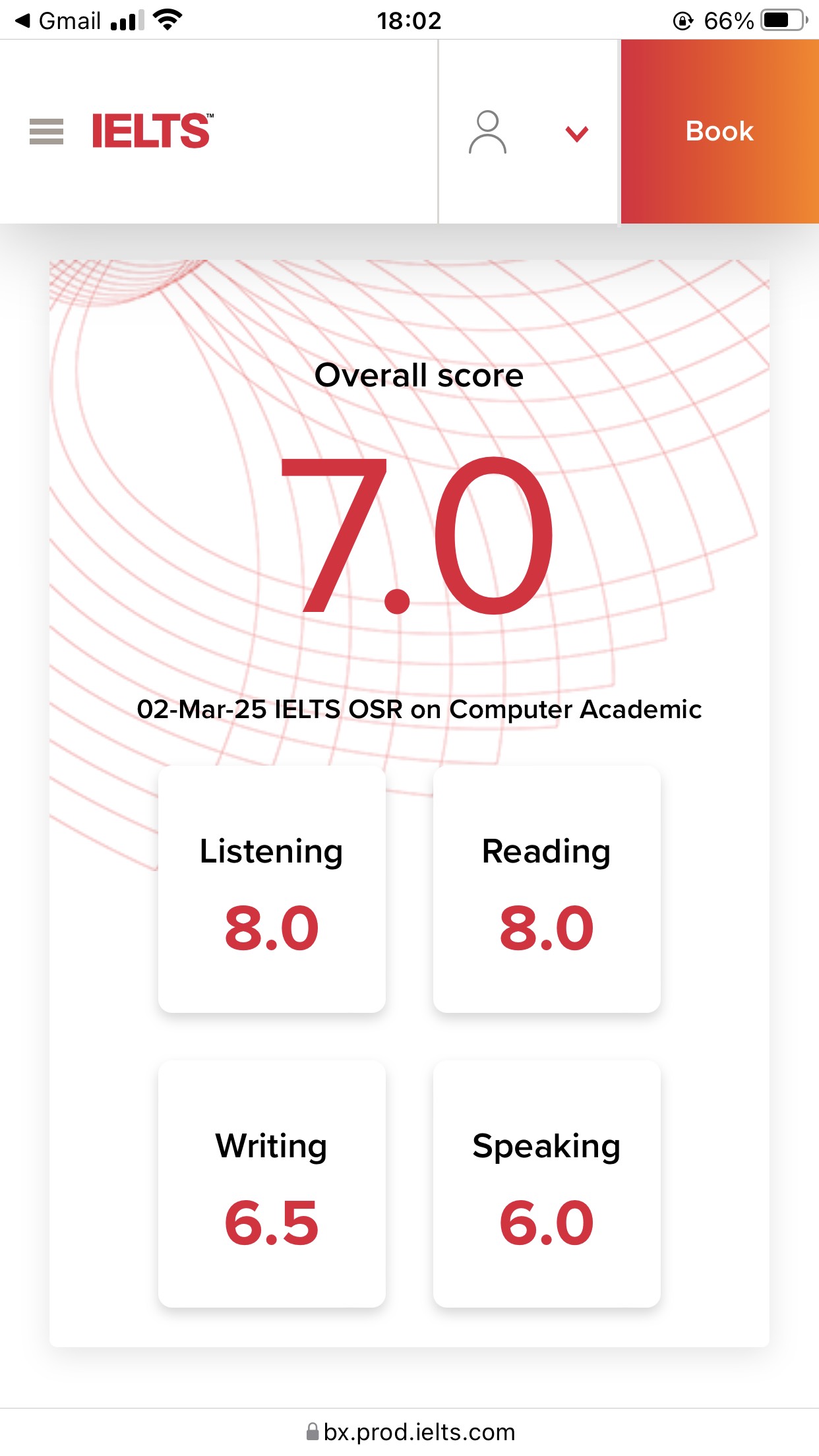The height and width of the screenshot is (1456, 819).
Task: Tap the IELTS logo to go home
Action: (152, 131)
